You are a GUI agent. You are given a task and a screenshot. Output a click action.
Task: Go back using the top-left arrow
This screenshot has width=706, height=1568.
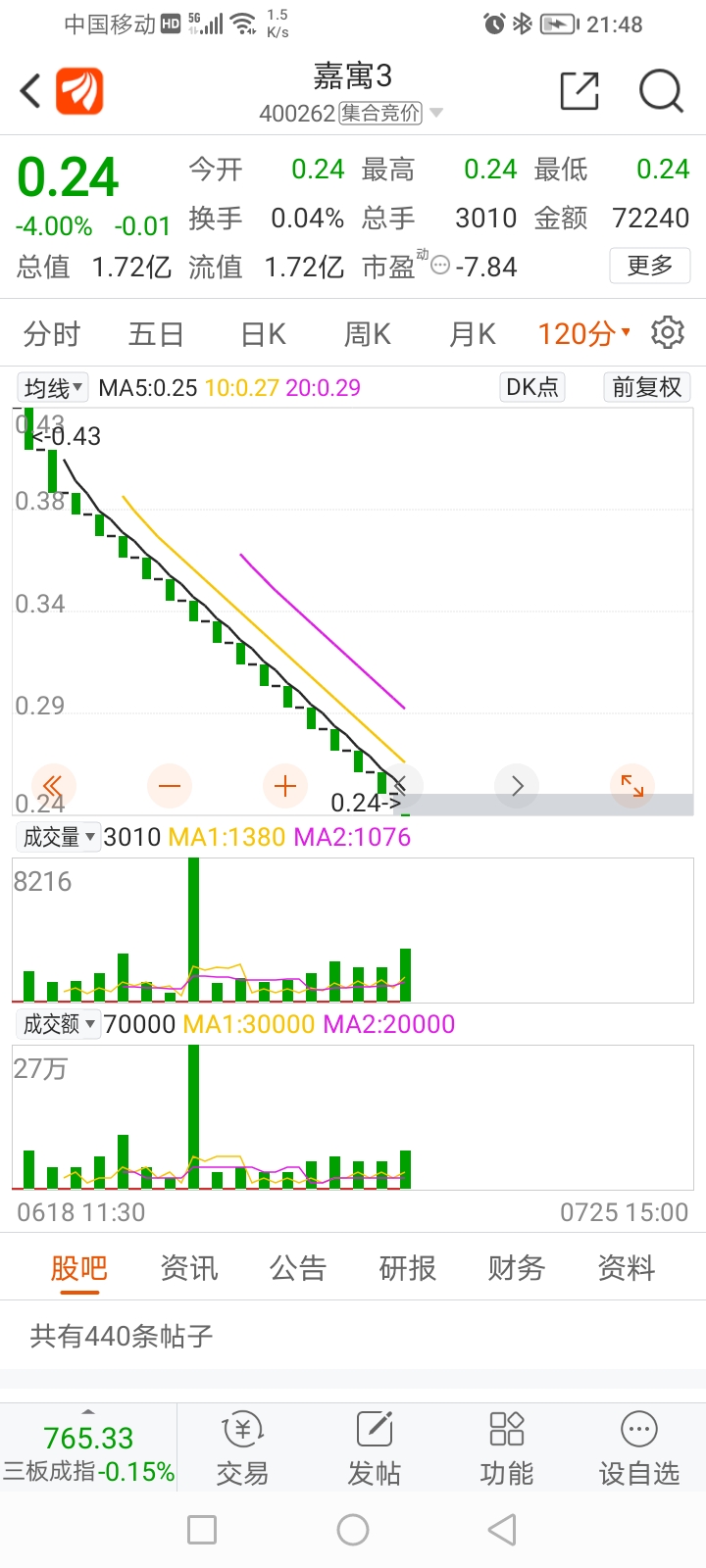coord(30,91)
